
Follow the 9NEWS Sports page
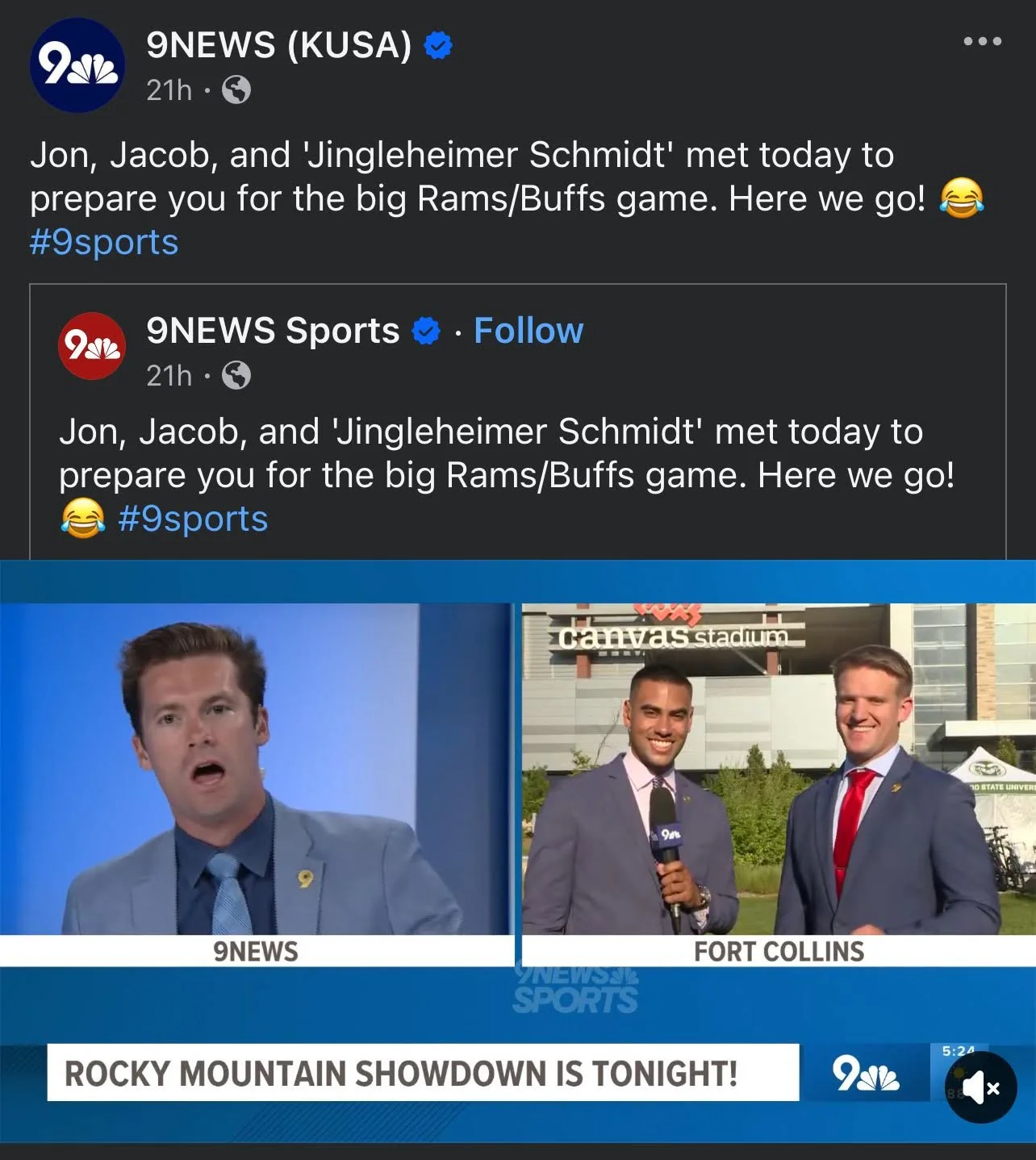528,331
